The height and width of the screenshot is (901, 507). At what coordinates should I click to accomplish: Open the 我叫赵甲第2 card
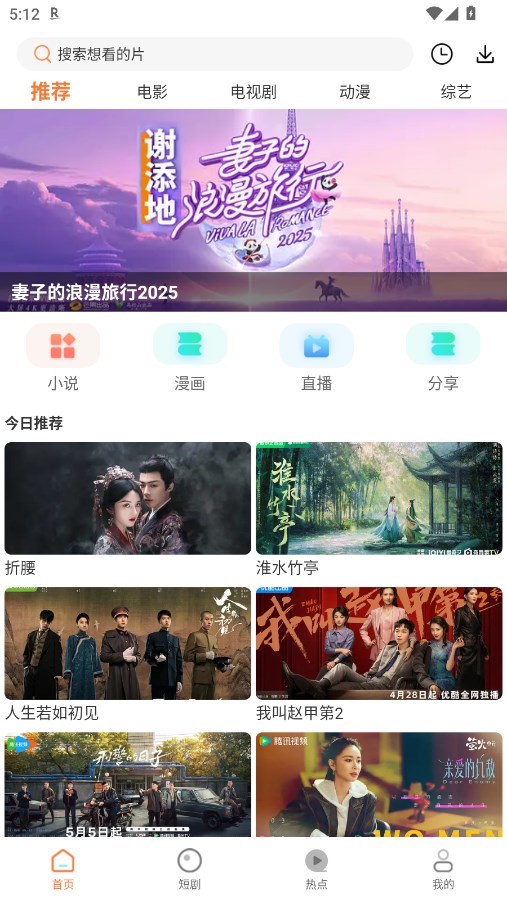click(379, 654)
